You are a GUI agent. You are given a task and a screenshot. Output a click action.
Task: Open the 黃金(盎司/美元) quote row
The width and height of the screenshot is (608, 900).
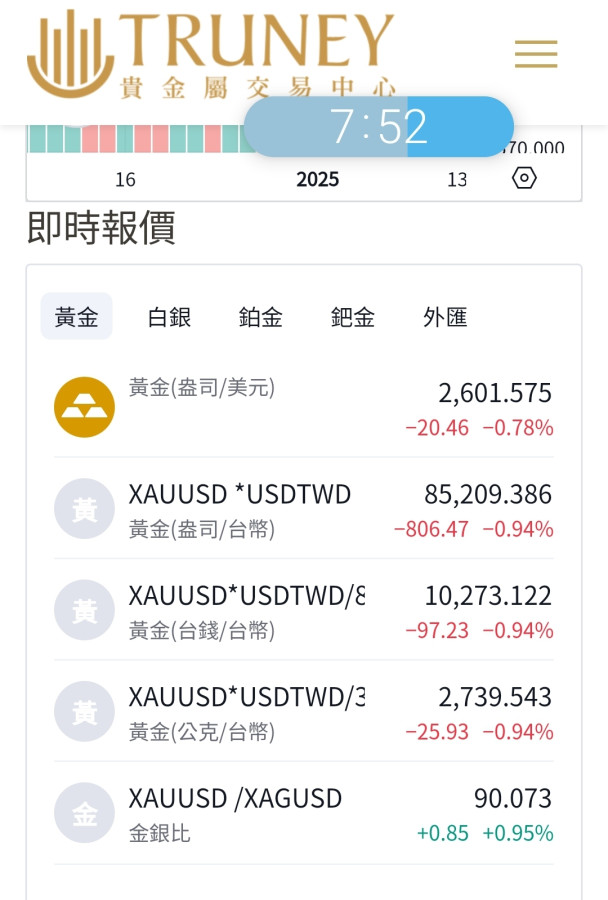[303, 407]
